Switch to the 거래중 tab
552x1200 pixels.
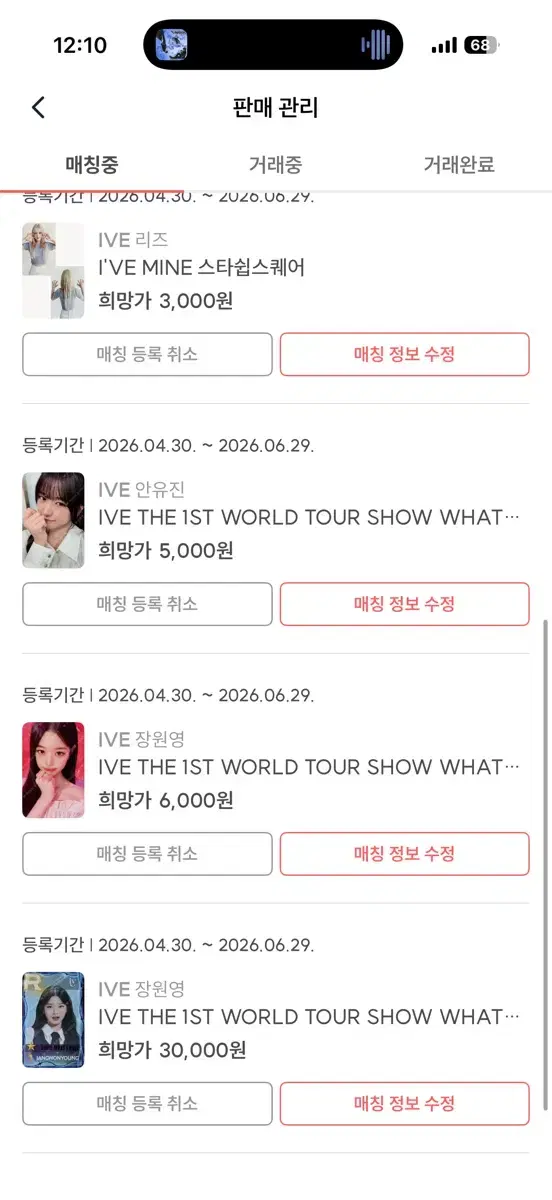tap(275, 165)
